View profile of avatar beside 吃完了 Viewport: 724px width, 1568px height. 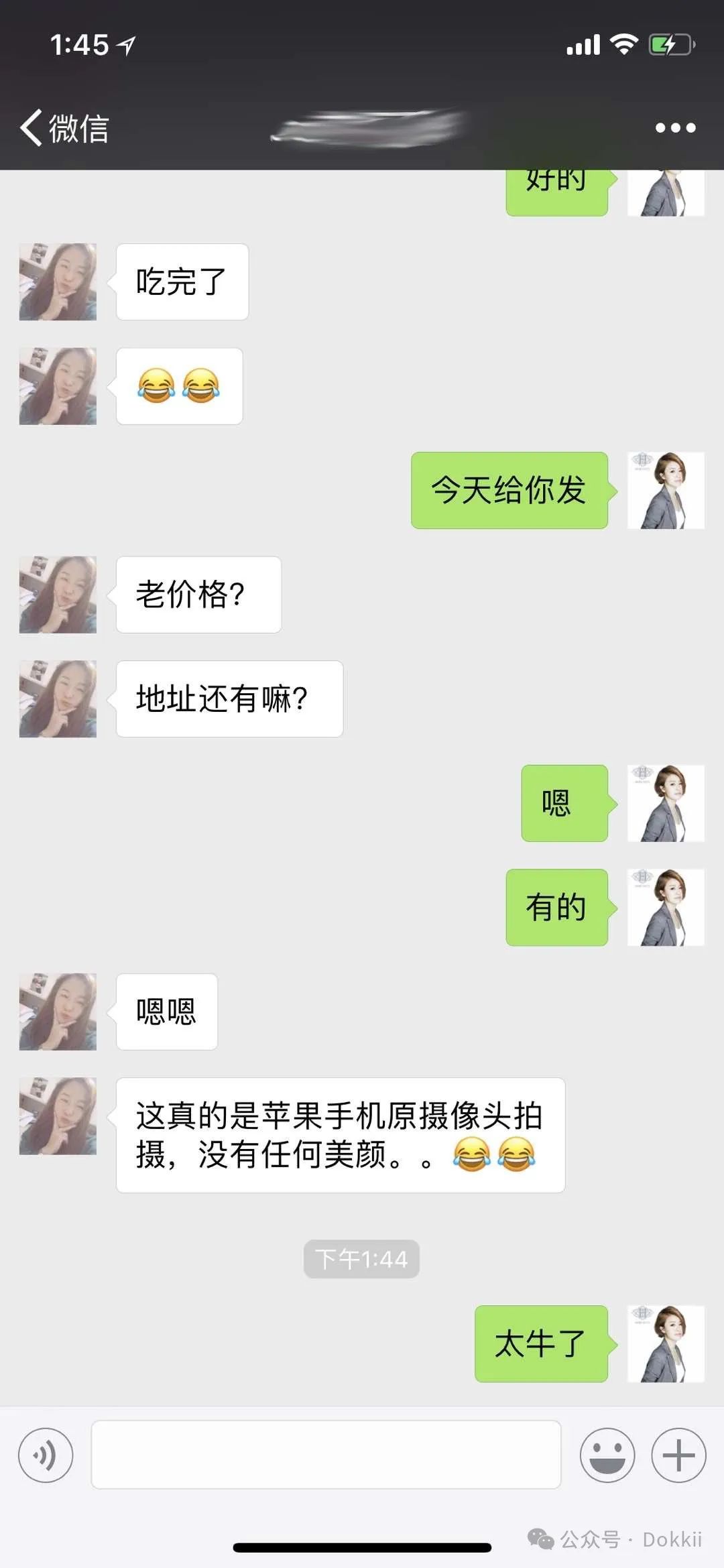coord(58,282)
